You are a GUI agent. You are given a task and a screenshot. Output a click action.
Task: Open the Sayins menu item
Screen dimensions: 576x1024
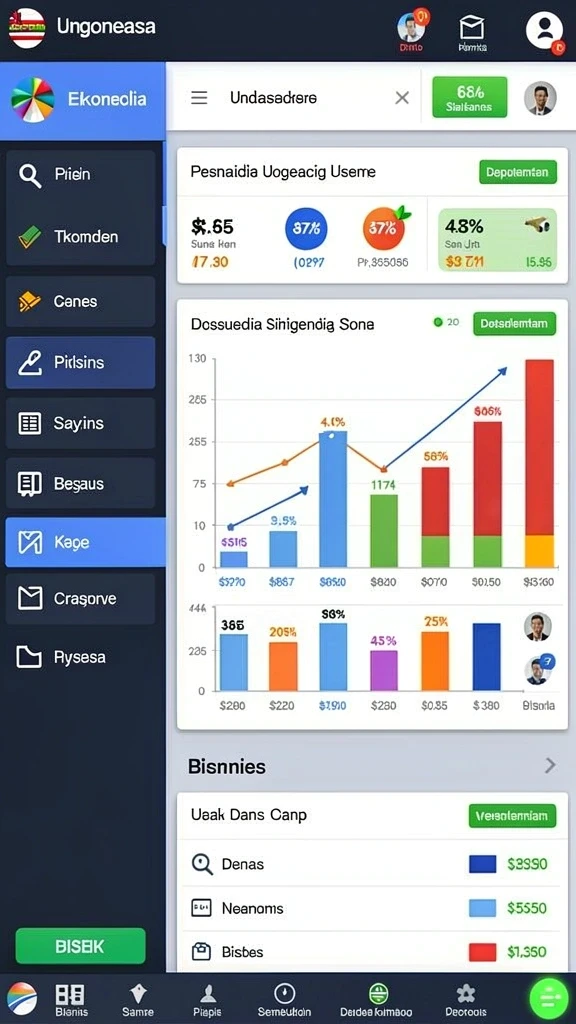(80, 423)
